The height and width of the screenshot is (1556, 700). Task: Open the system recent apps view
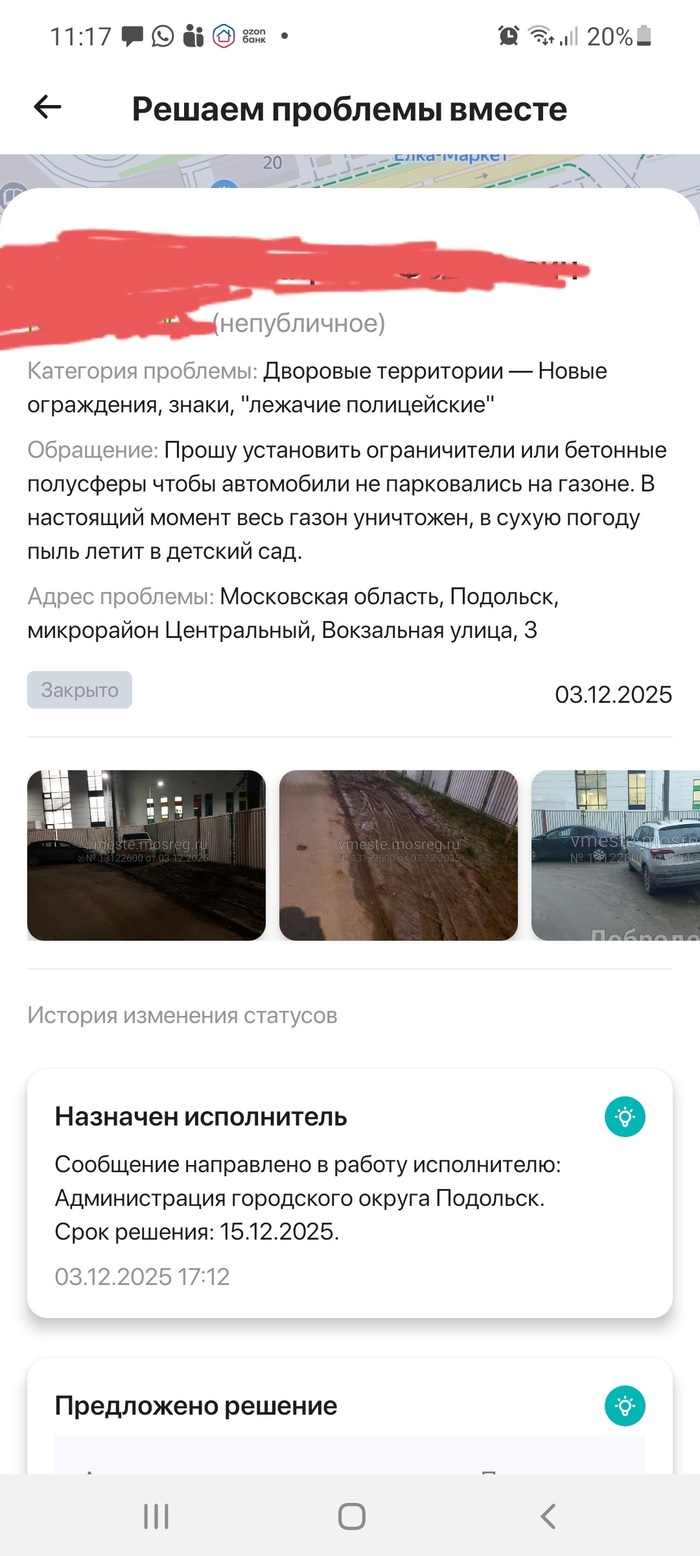tap(156, 1516)
